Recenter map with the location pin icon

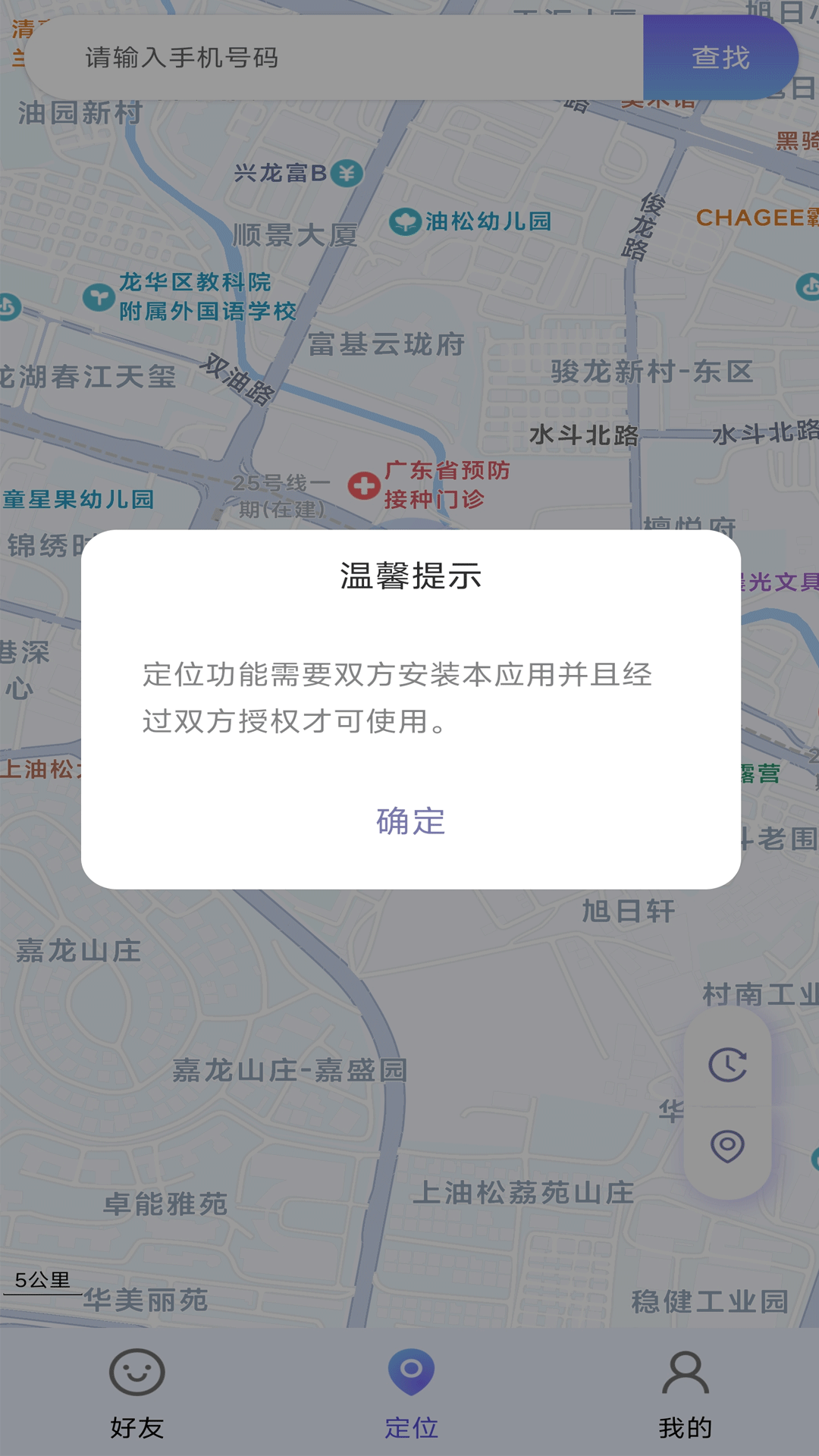[x=727, y=1146]
